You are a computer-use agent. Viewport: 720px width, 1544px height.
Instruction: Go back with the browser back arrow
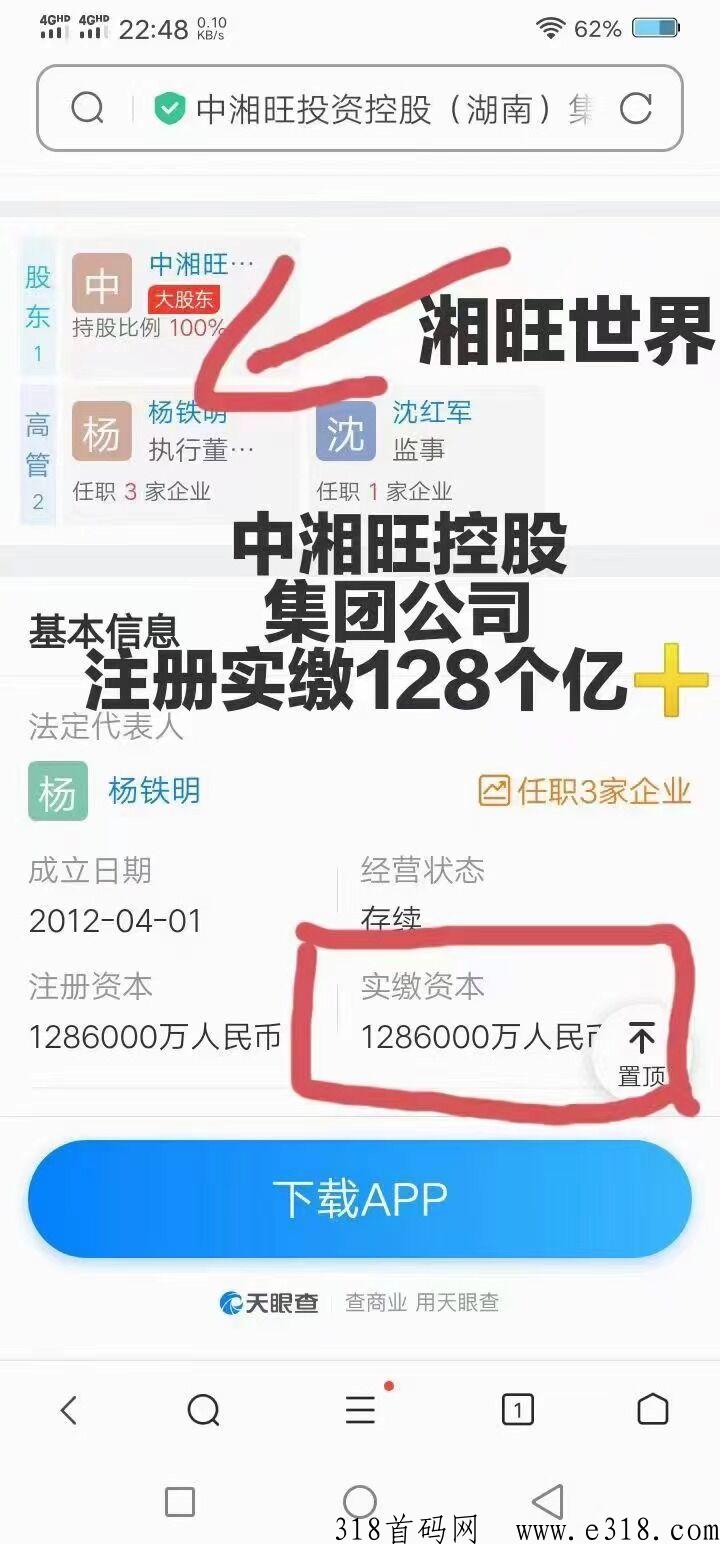[x=68, y=1410]
